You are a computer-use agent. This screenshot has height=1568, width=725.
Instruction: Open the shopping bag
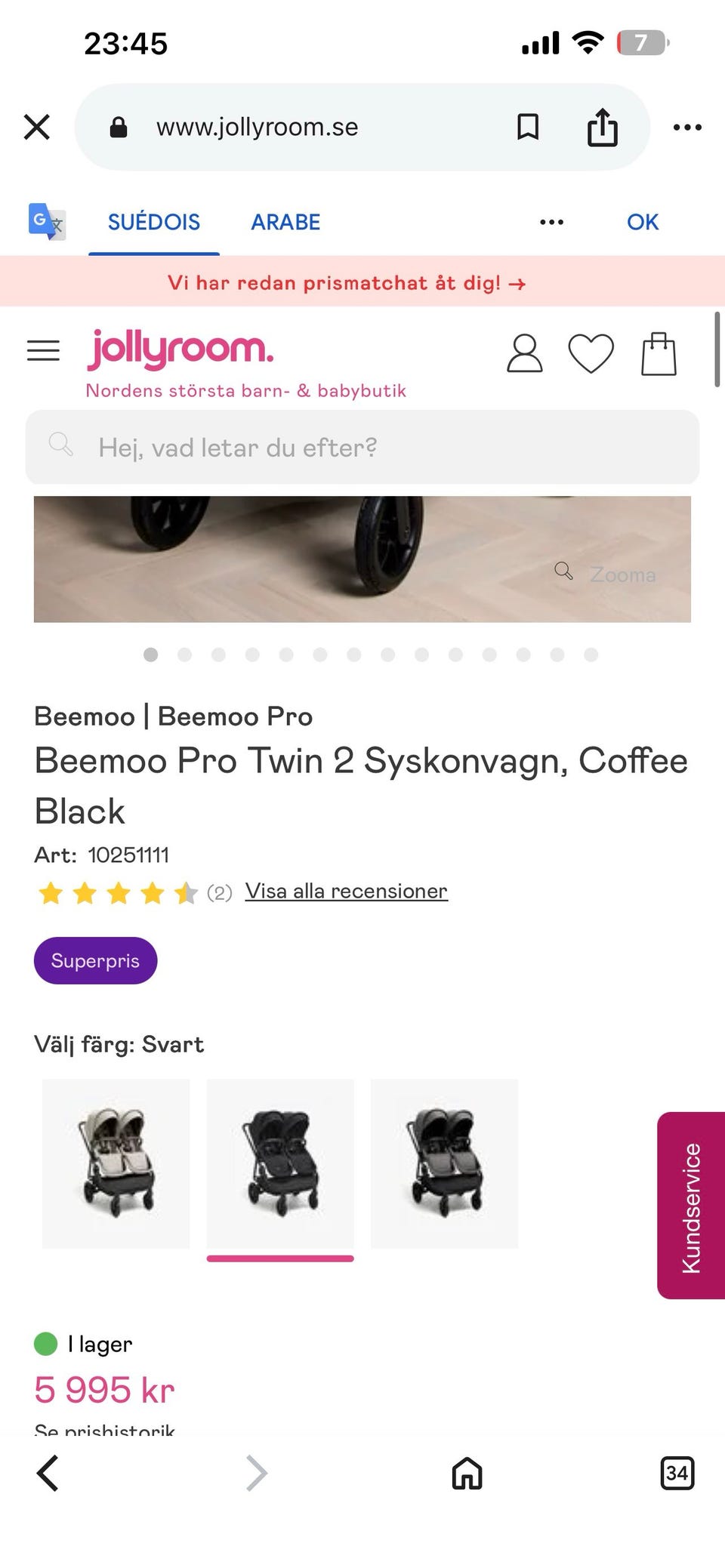pos(659,353)
